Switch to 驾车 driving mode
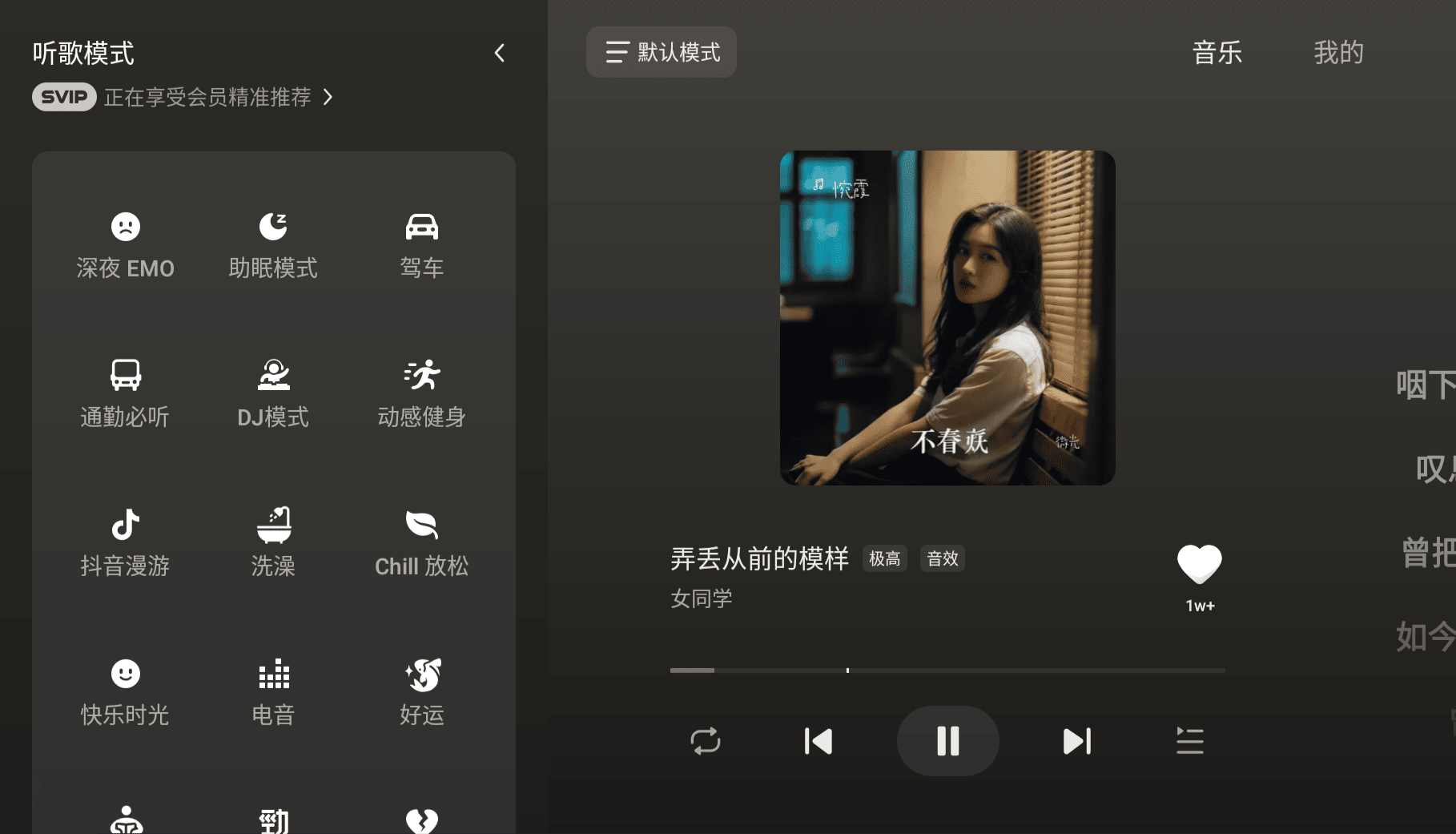This screenshot has height=834, width=1456. tap(422, 245)
